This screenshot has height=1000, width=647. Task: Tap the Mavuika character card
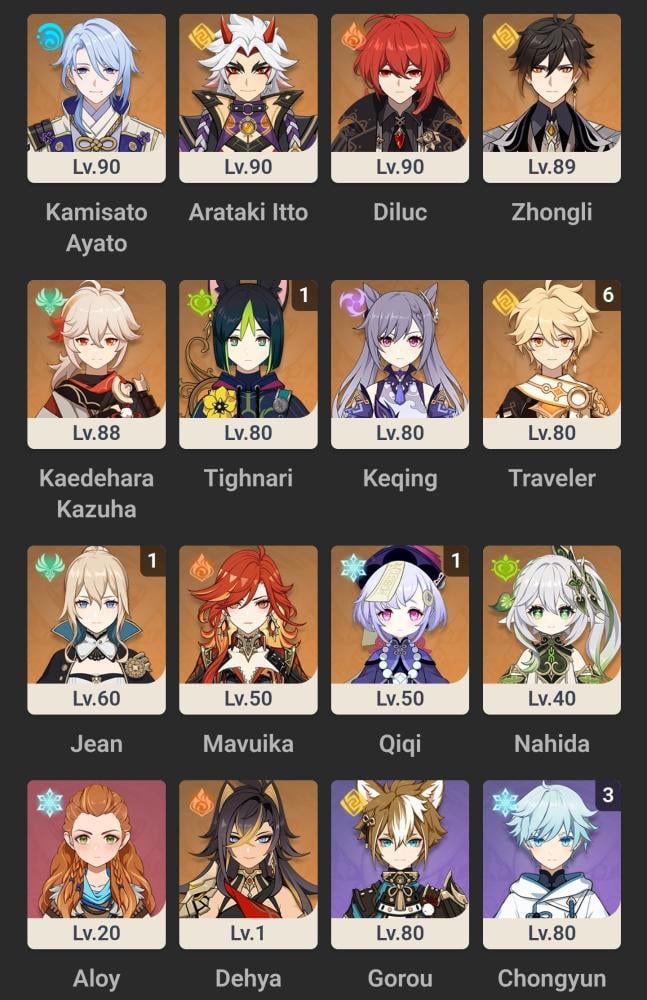248,629
